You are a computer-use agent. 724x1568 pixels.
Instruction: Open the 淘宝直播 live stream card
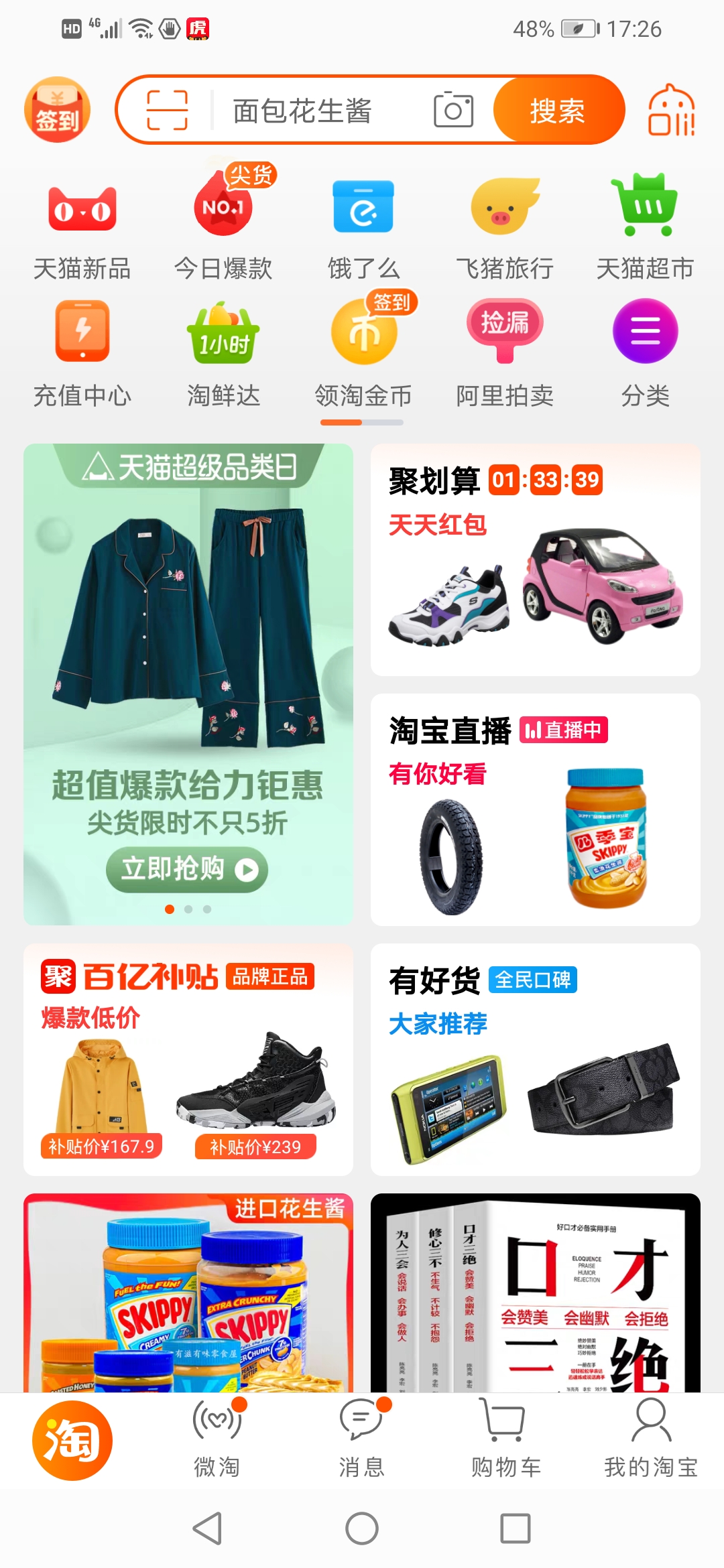point(536,809)
